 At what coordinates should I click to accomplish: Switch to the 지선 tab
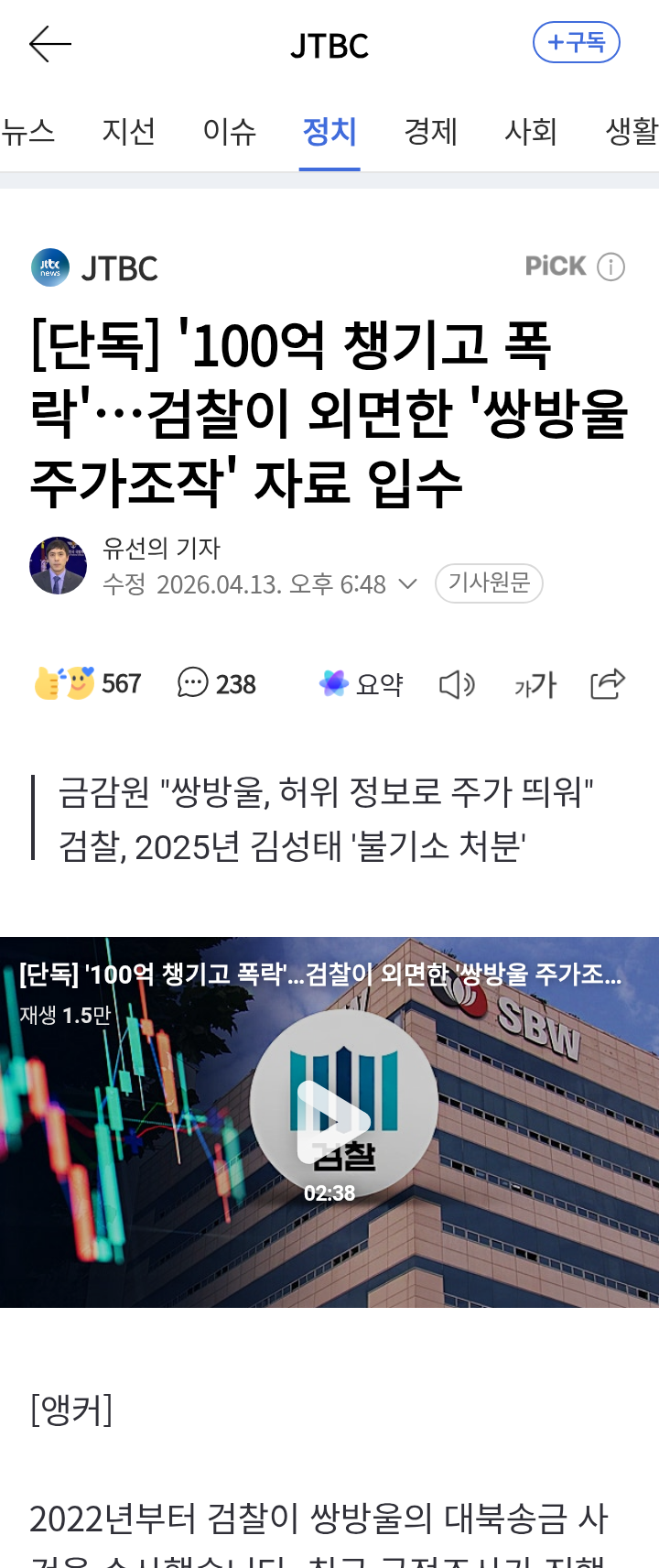[128, 132]
